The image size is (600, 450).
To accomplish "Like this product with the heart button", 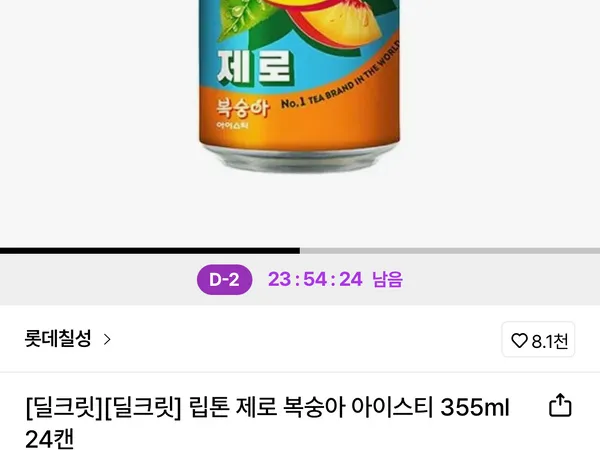I will pyautogui.click(x=539, y=341).
